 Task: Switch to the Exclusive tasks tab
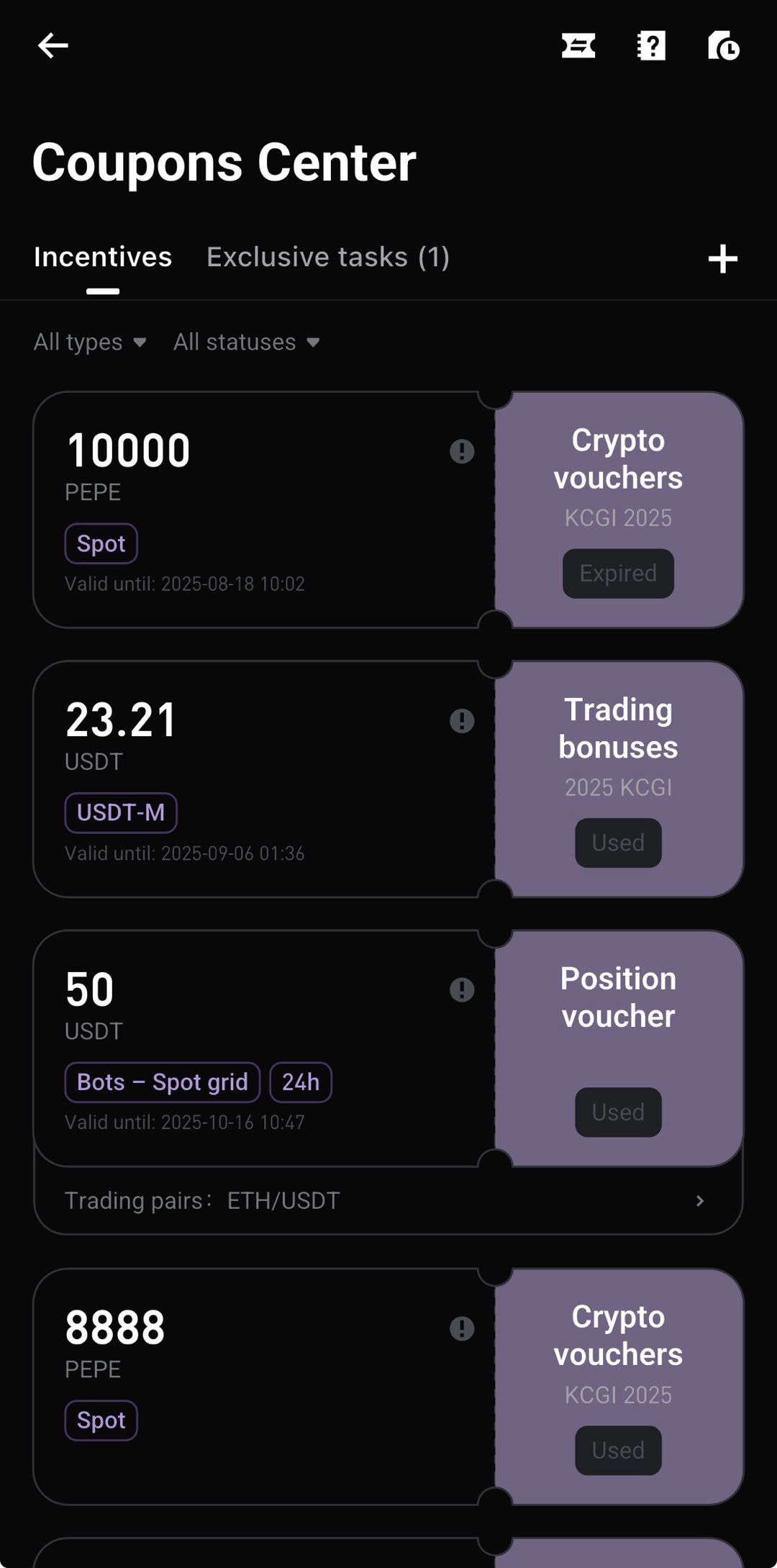pos(328,257)
